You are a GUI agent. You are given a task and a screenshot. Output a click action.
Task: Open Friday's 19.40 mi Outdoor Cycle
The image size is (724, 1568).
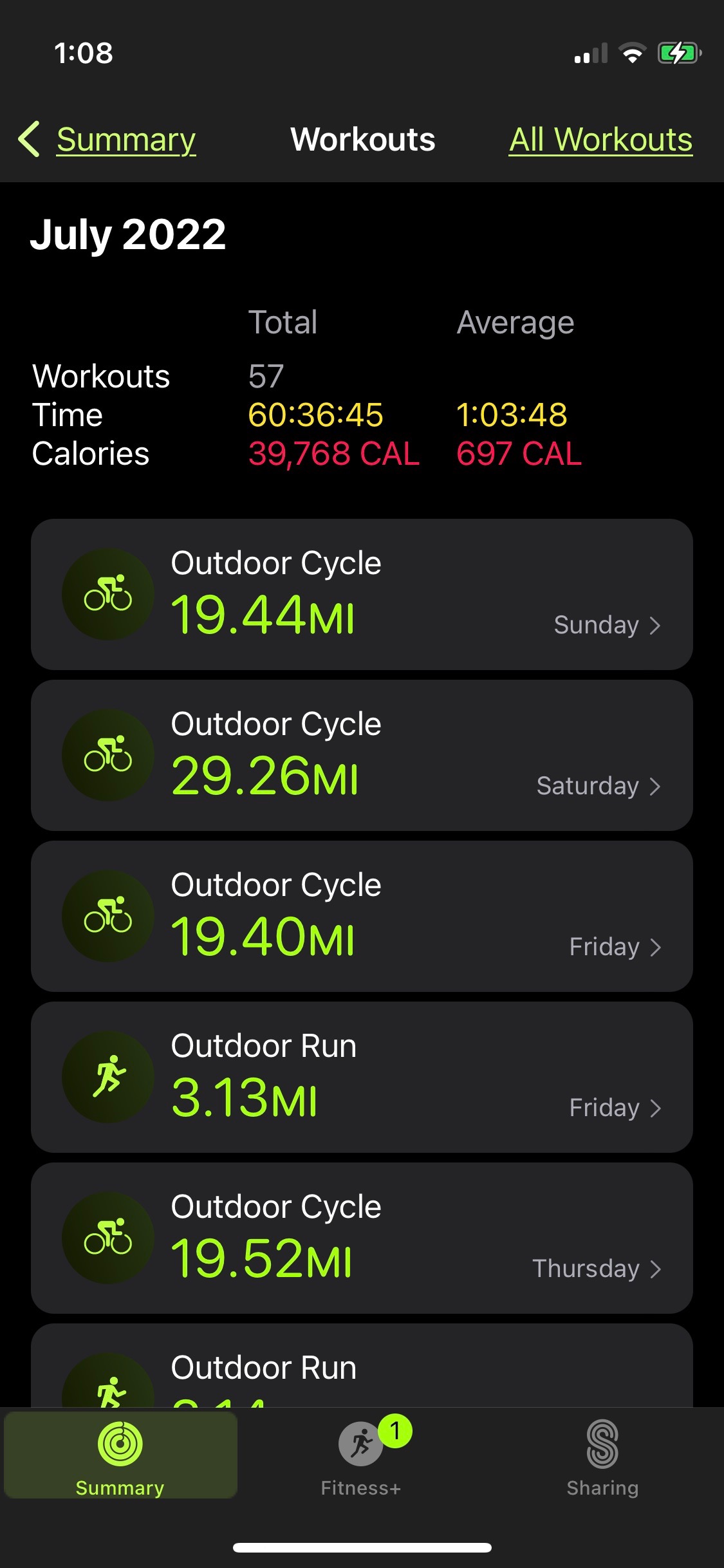coord(362,916)
